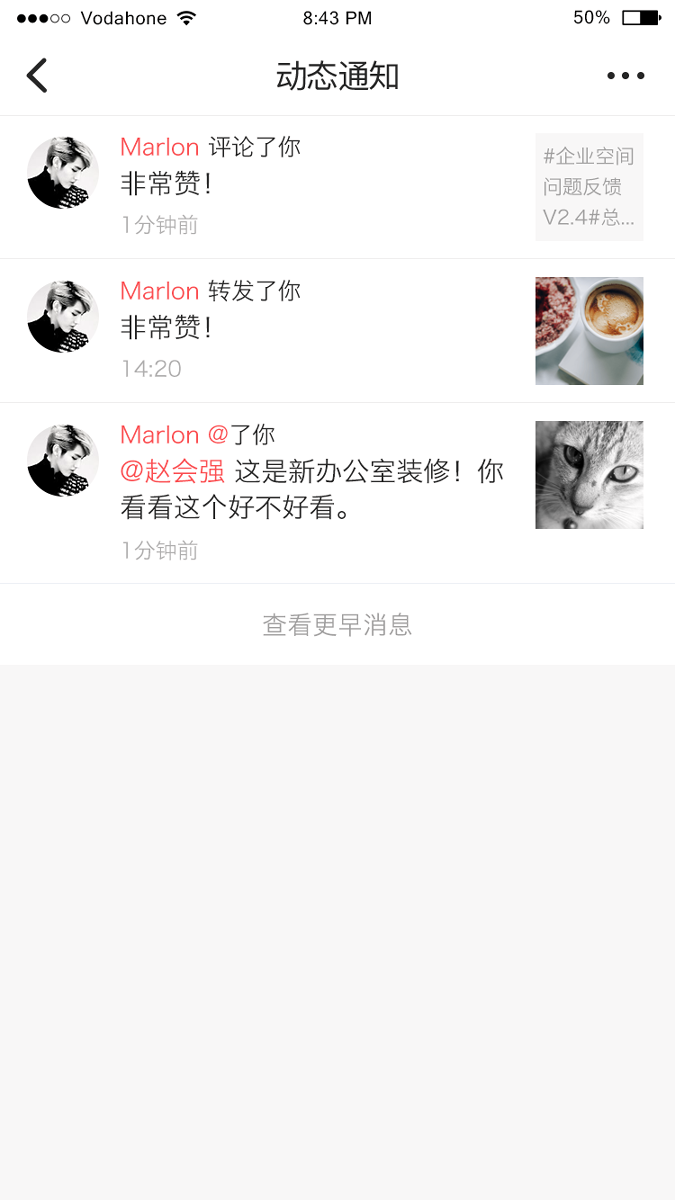Viewport: 675px width, 1200px height.
Task: Open the #企业空间问题反馈 post preview
Action: coord(589,187)
